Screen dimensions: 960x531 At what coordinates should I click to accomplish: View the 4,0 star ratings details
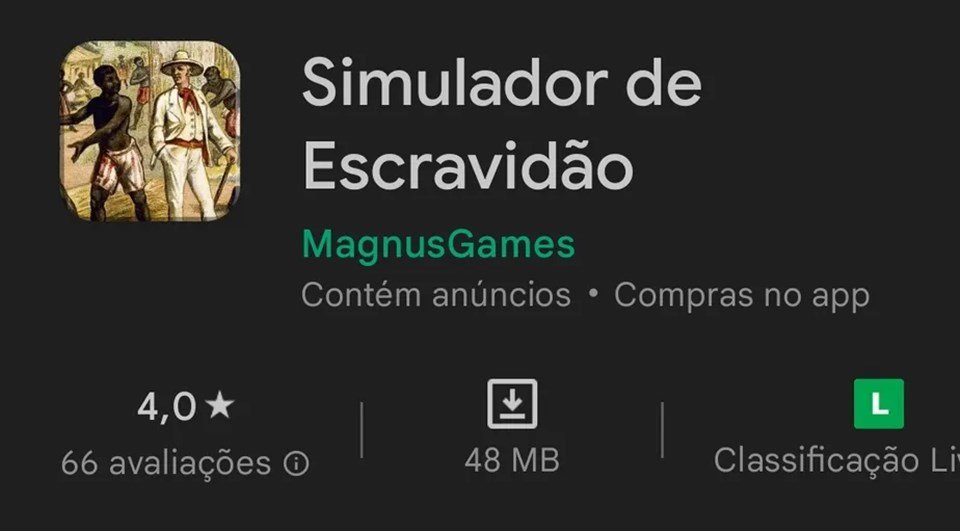pos(185,406)
